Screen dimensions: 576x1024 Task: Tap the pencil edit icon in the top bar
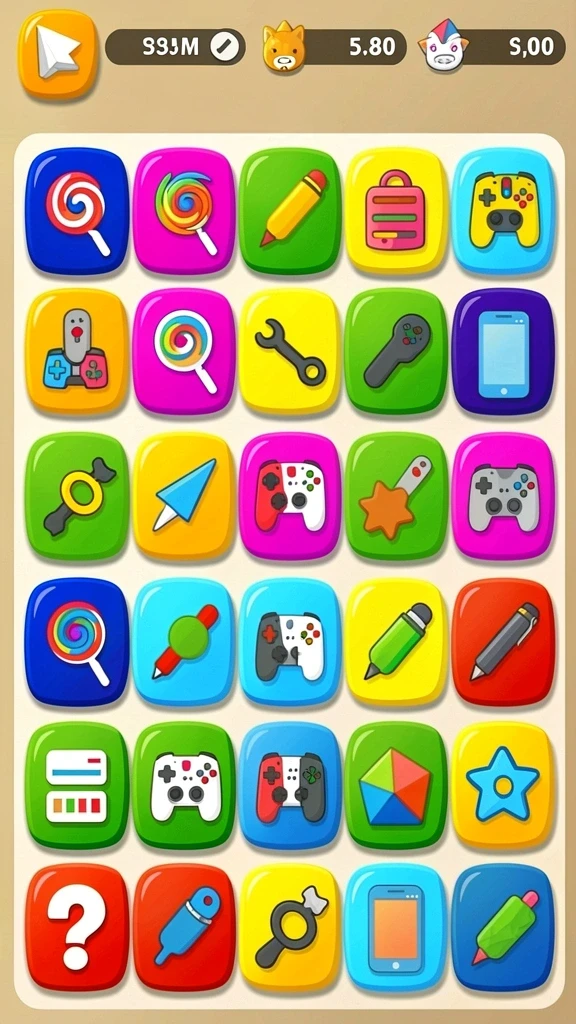coord(227,46)
